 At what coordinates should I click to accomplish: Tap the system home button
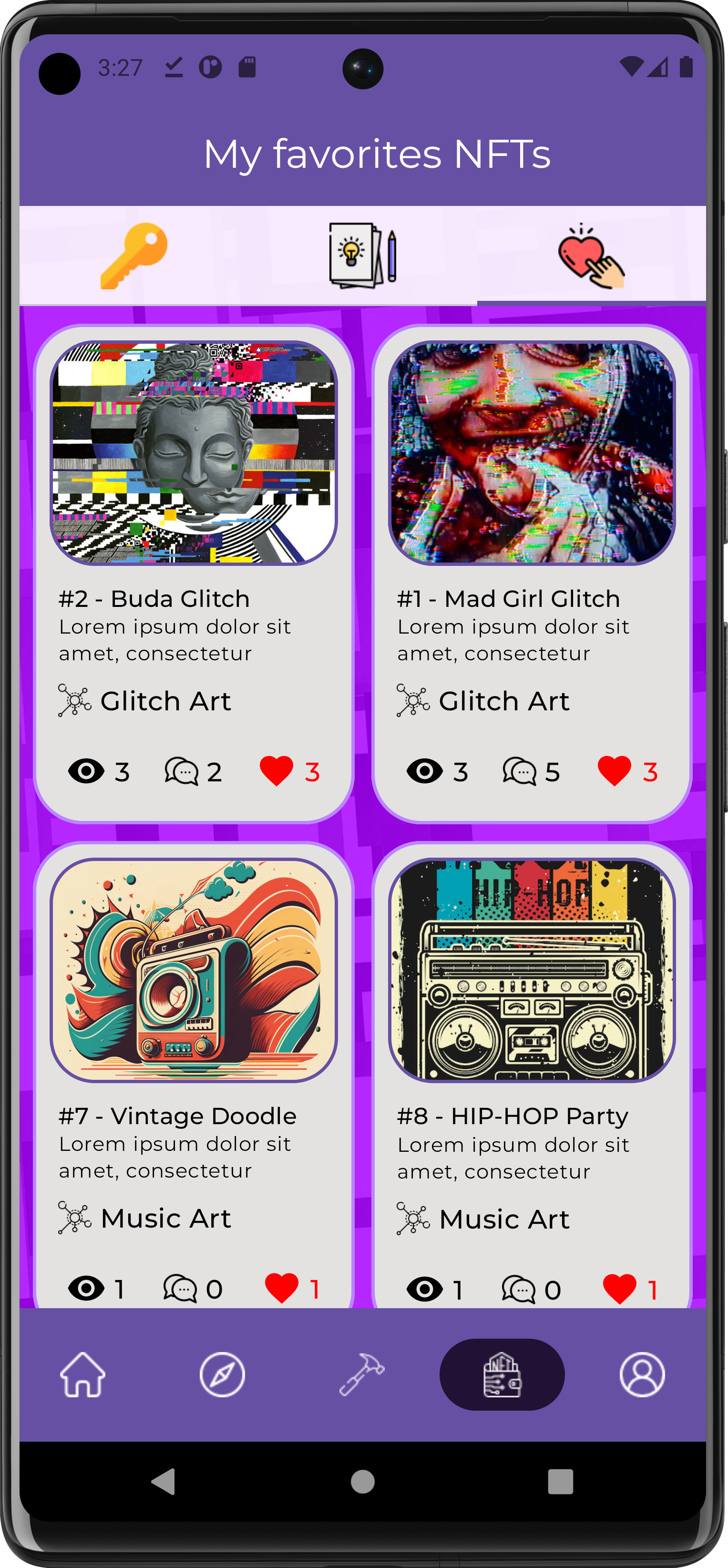[x=363, y=1482]
